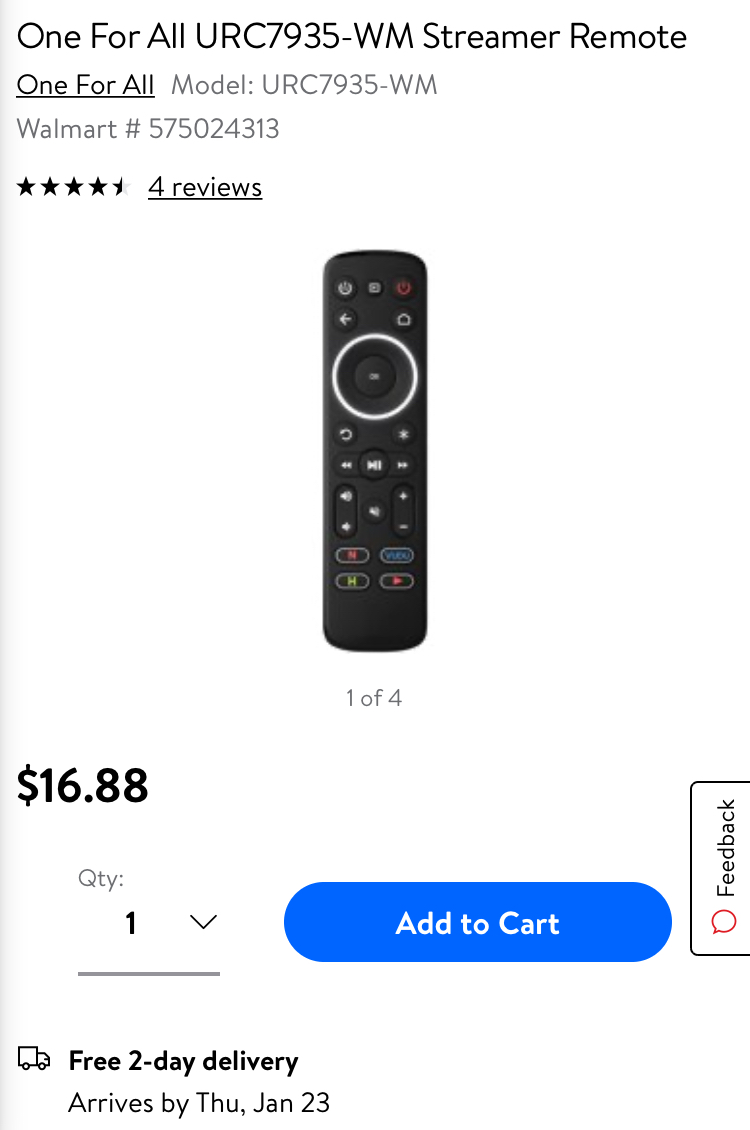Open the Feedback tab
This screenshot has height=1130, width=750.
[x=722, y=868]
